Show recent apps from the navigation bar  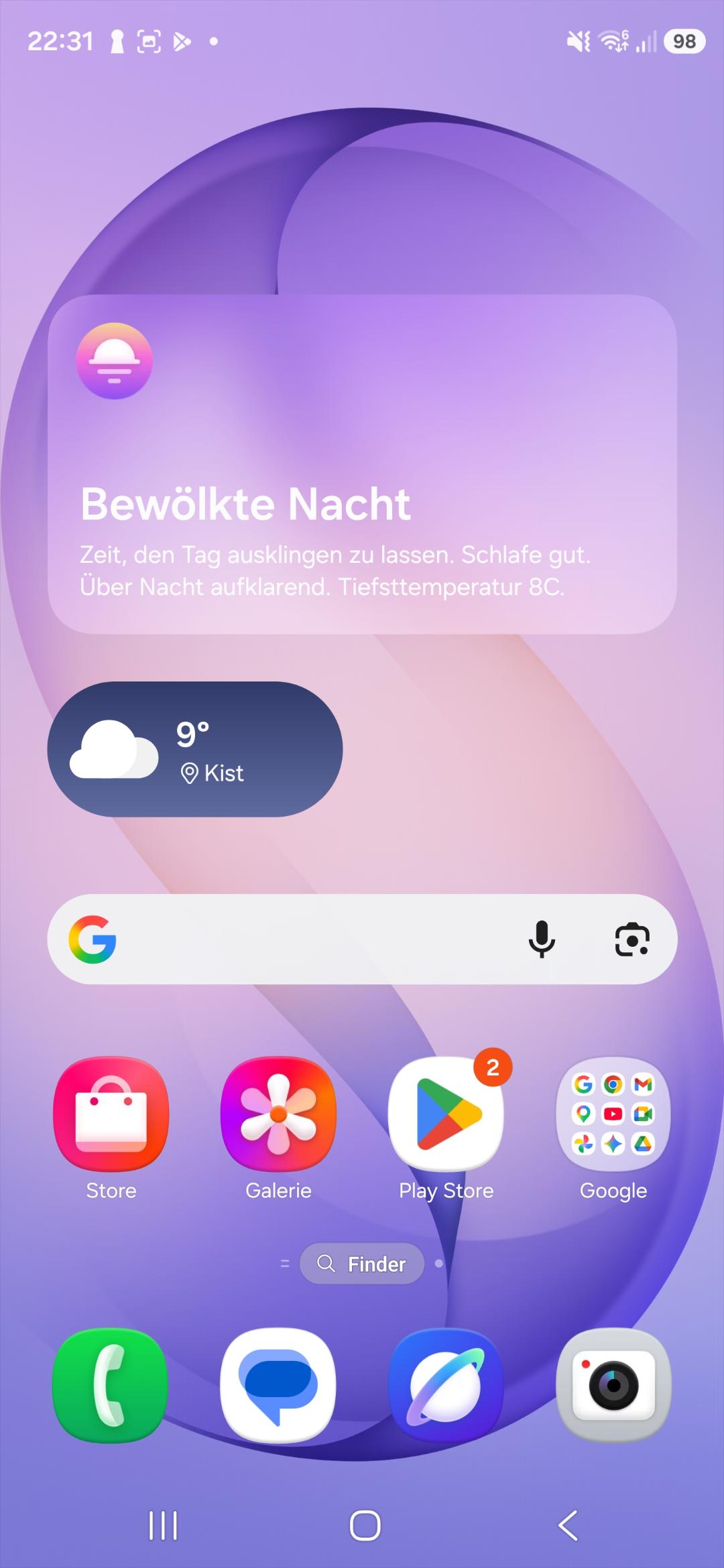[163, 1526]
